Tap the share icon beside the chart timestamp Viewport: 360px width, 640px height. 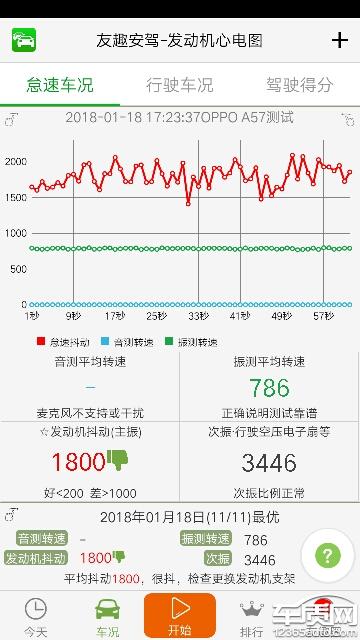coord(11,120)
